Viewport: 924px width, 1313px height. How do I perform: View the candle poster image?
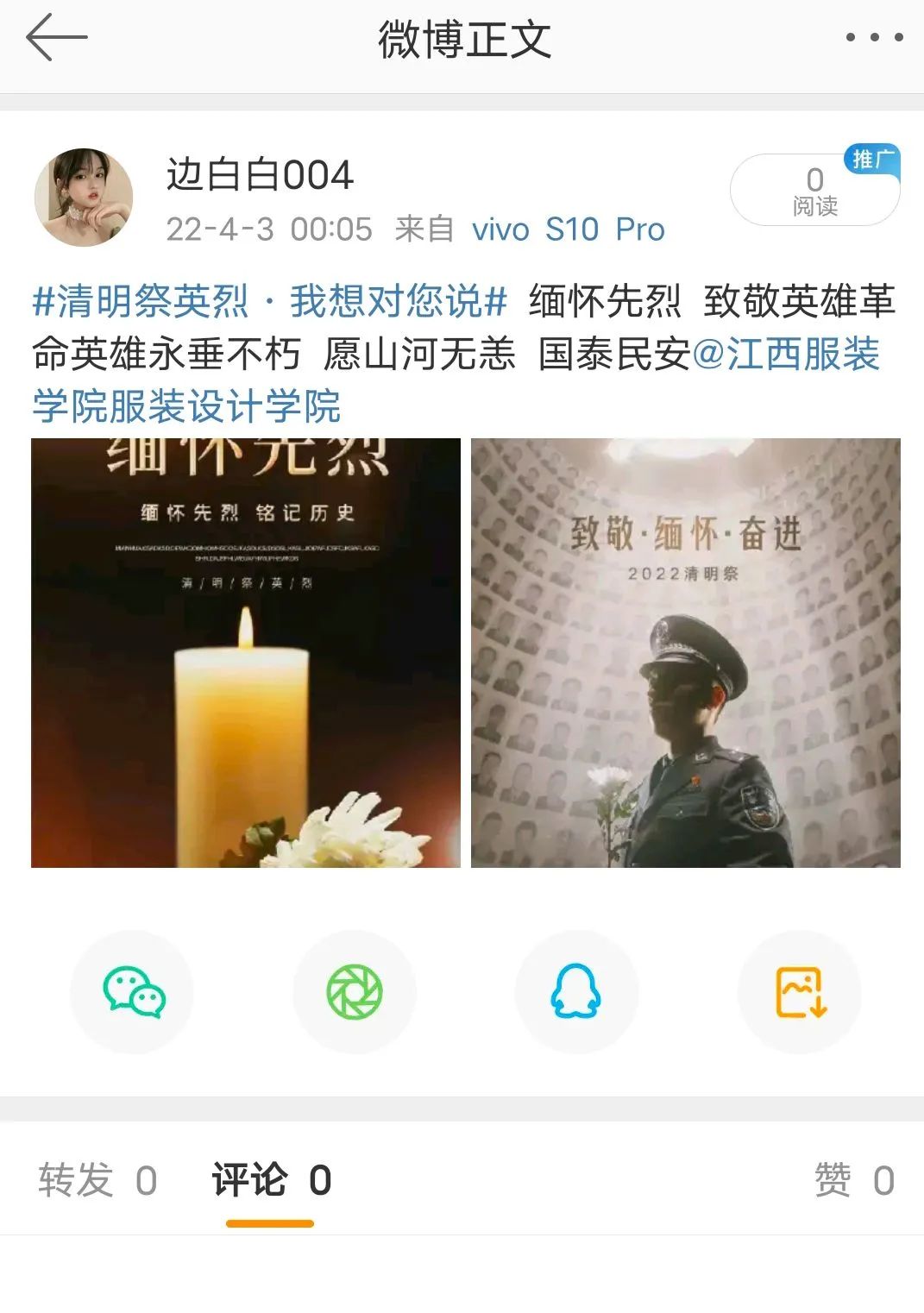[x=246, y=653]
